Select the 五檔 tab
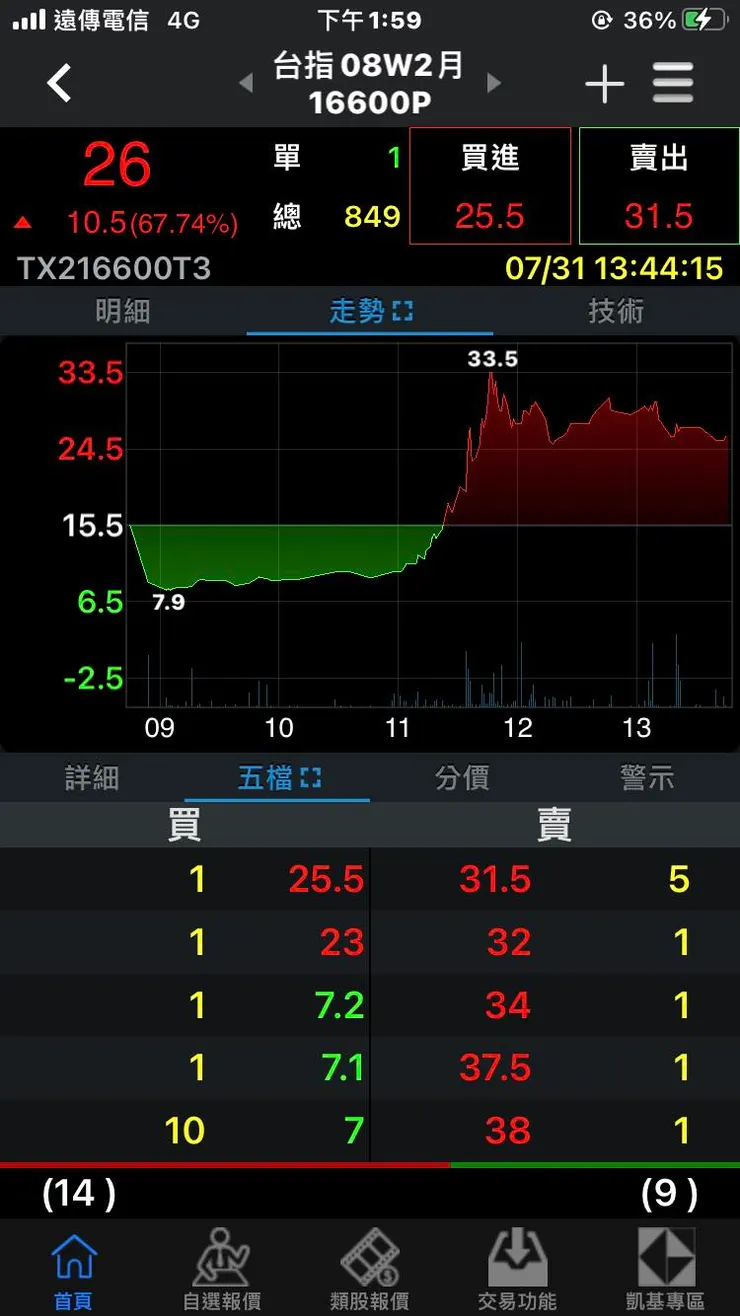The height and width of the screenshot is (1316, 740). point(278,778)
